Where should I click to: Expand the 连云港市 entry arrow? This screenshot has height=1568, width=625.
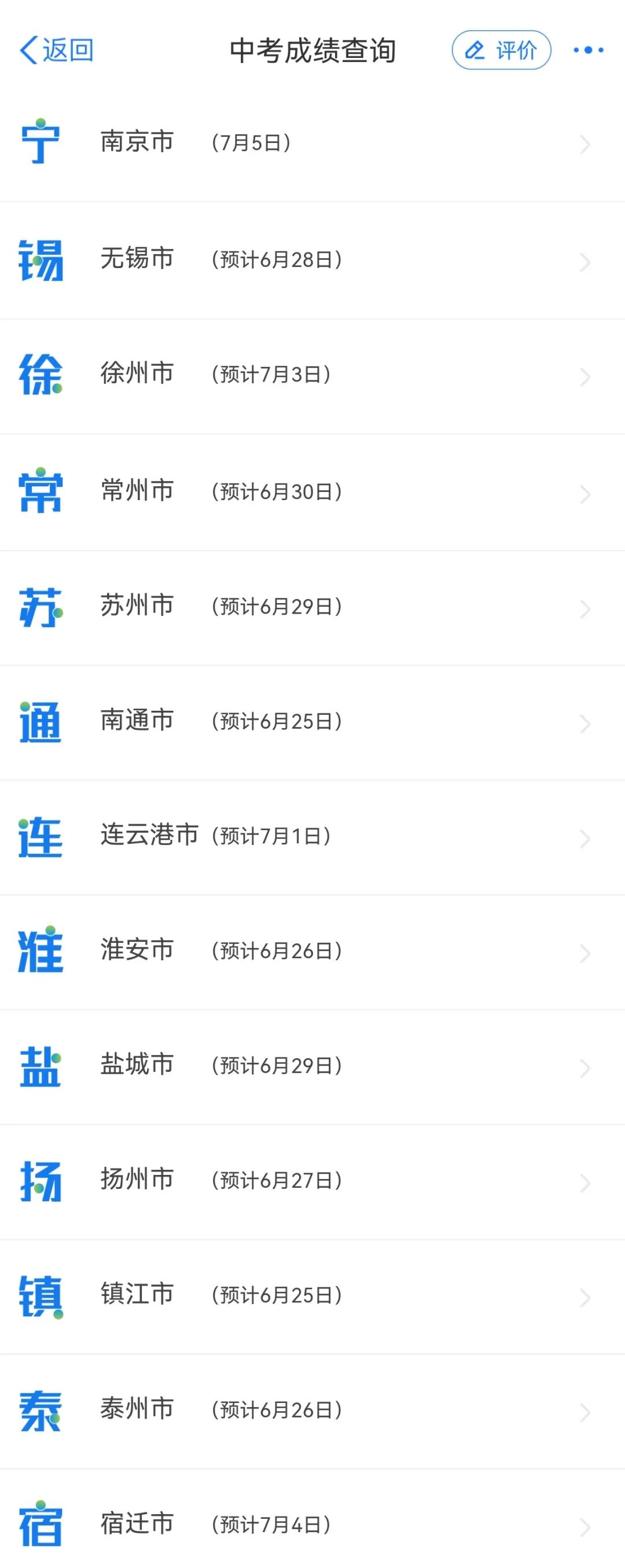(584, 835)
